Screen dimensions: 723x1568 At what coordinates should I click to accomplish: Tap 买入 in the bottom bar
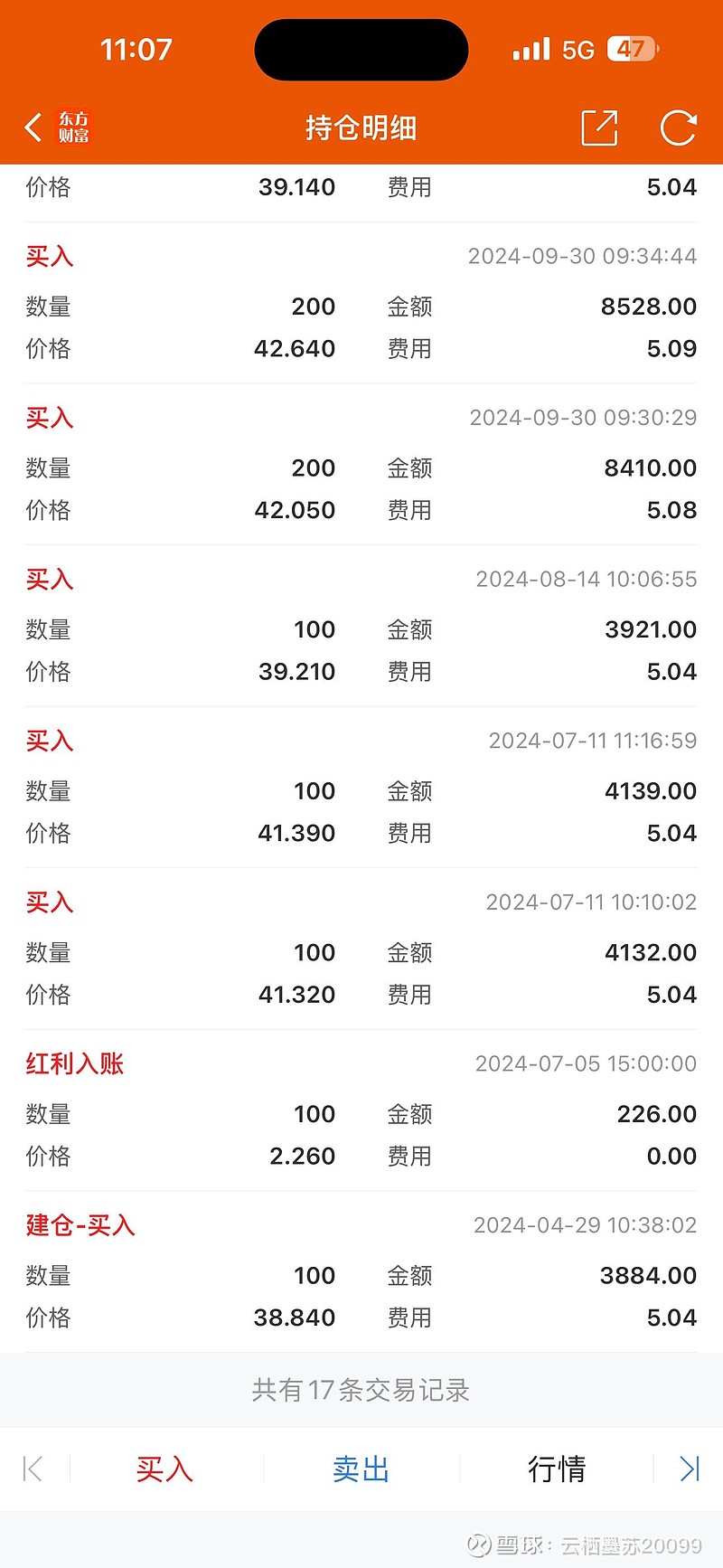(x=164, y=1469)
